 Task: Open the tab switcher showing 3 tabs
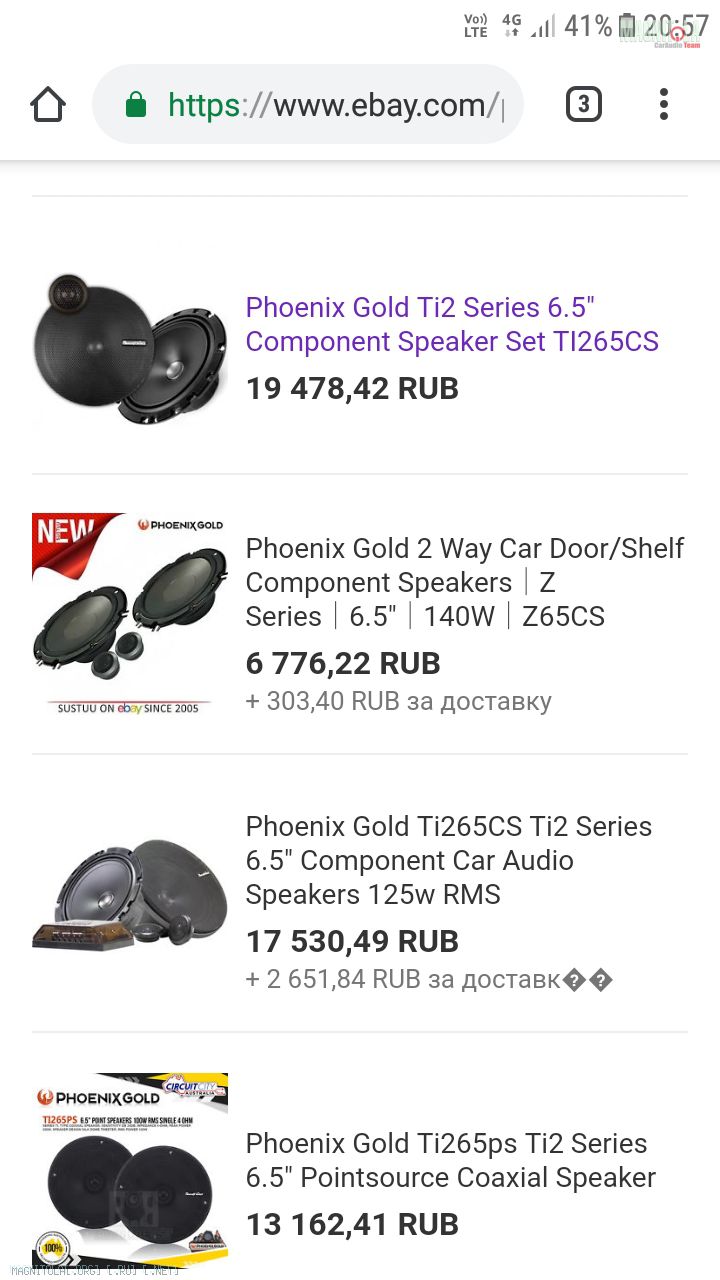coord(584,105)
